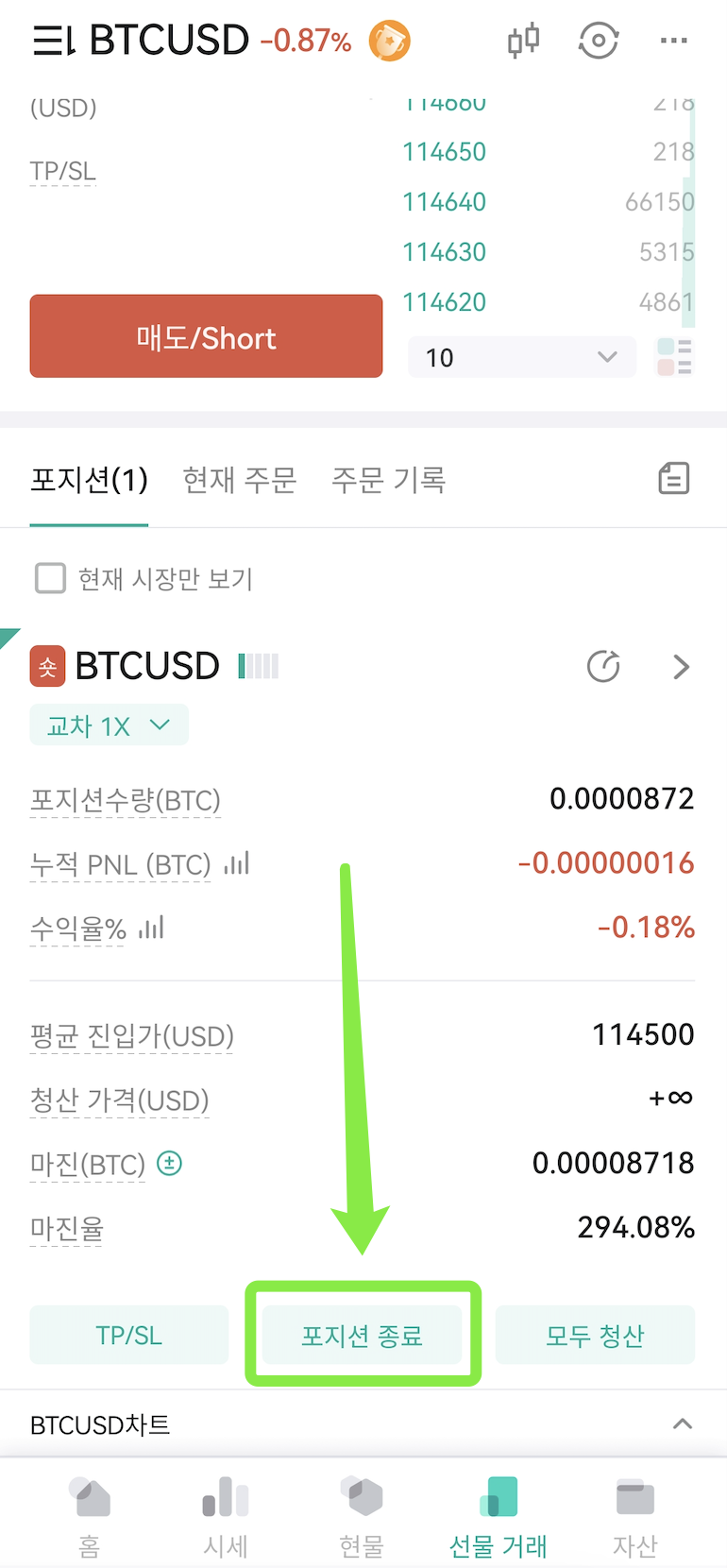727x1568 pixels.
Task: Switch to the 자산 tab
Action: pyautogui.click(x=634, y=1517)
